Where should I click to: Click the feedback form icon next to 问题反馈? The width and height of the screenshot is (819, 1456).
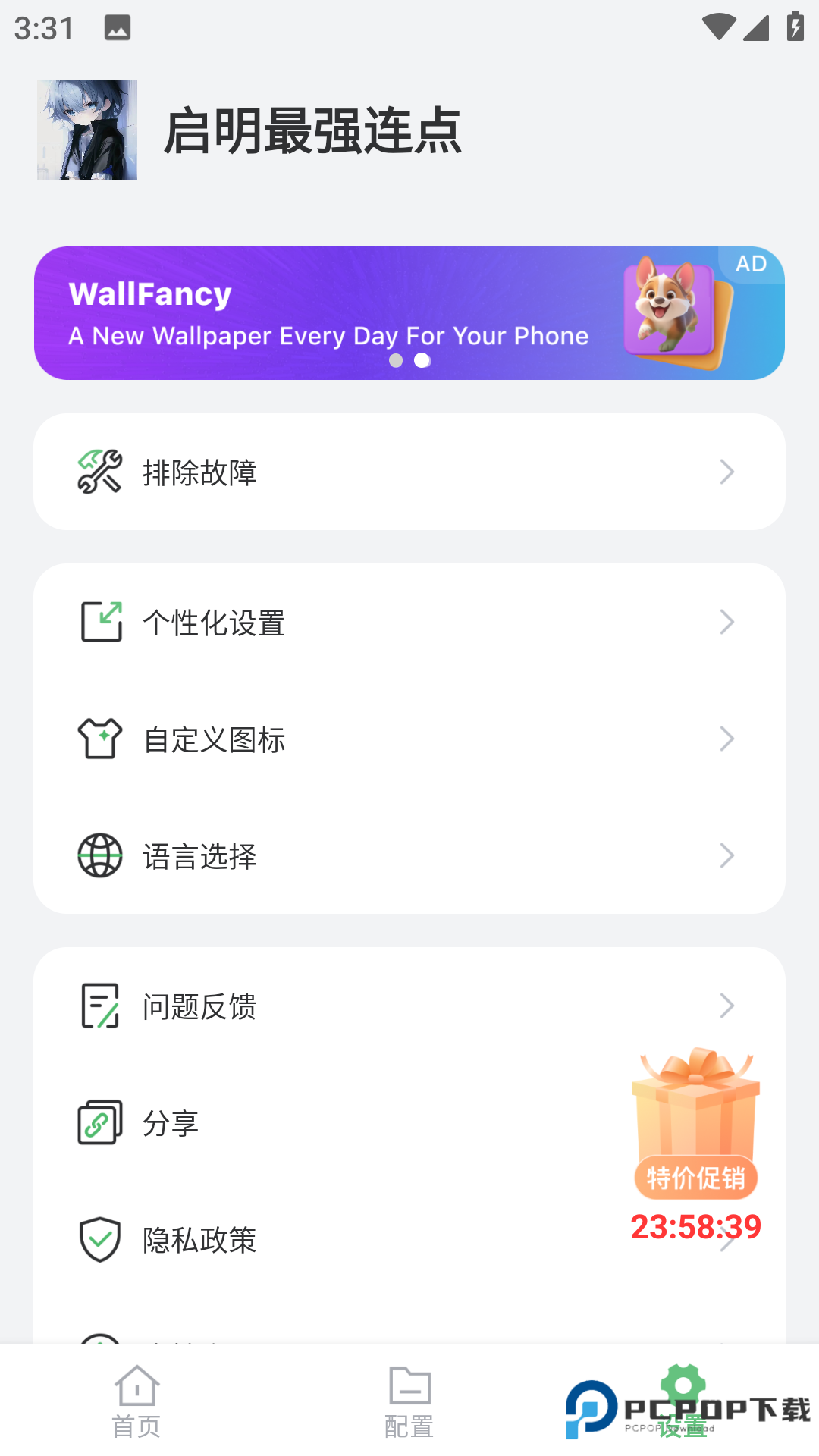click(x=99, y=1006)
